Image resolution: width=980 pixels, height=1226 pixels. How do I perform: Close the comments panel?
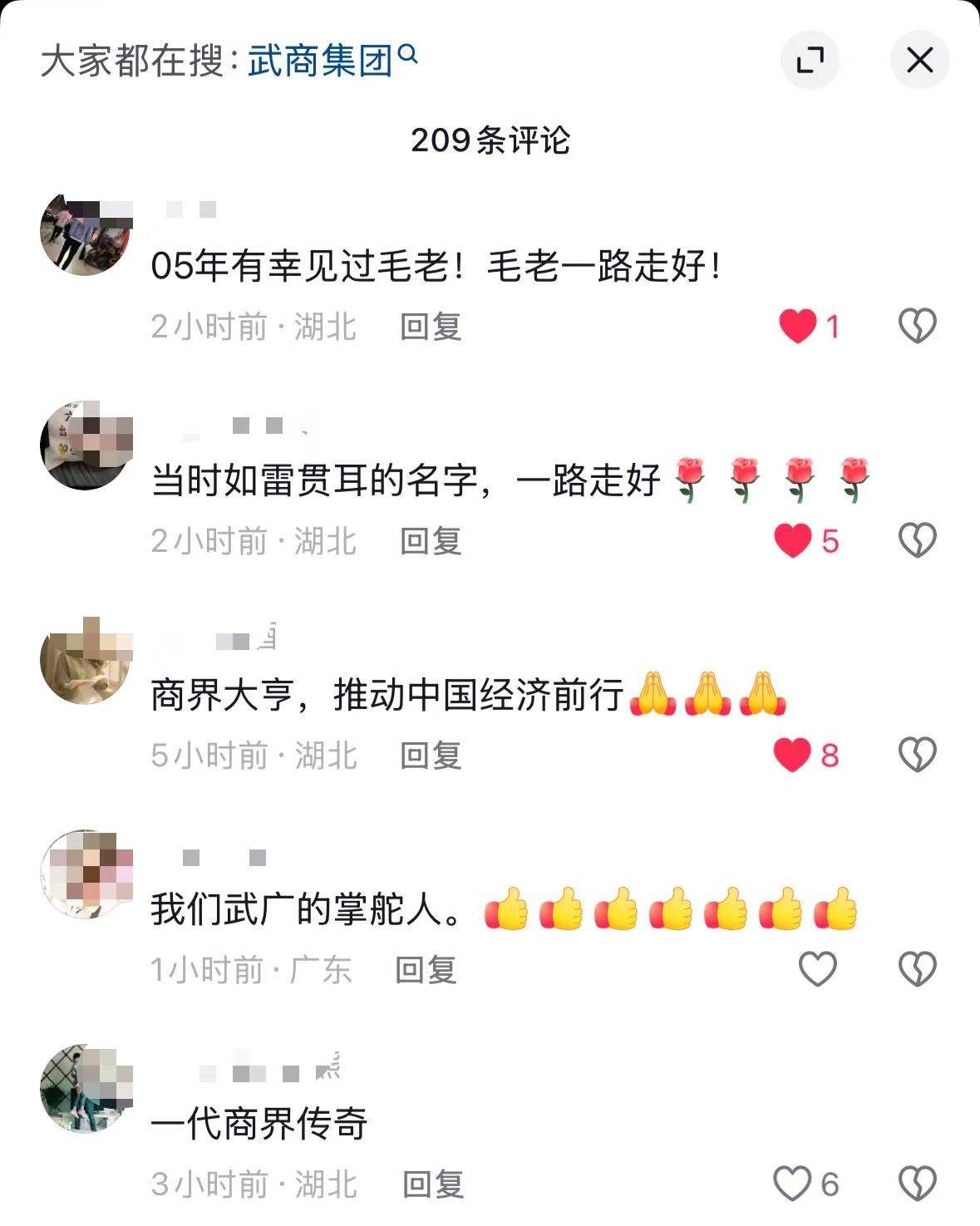click(x=919, y=60)
